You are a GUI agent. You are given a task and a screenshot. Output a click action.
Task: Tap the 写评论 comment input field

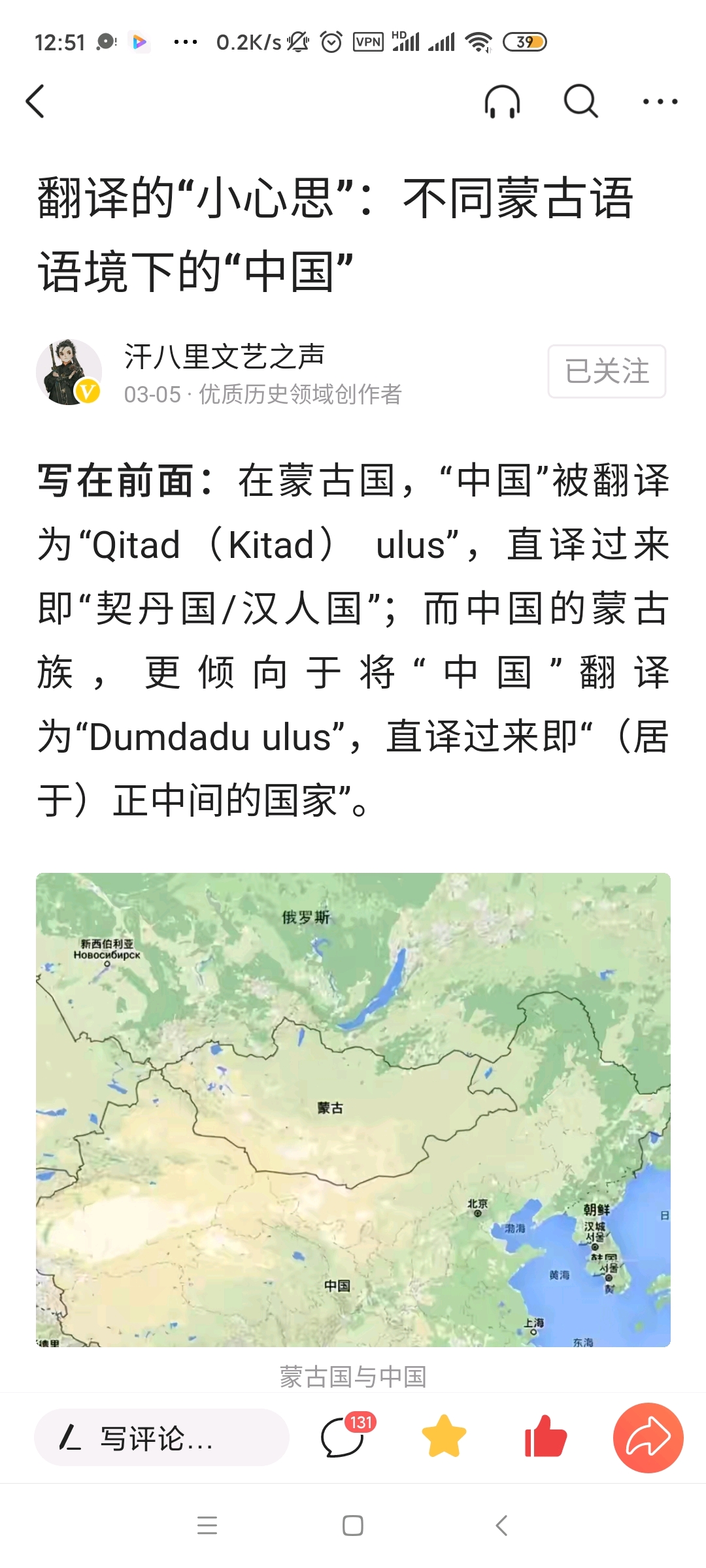point(161,1437)
